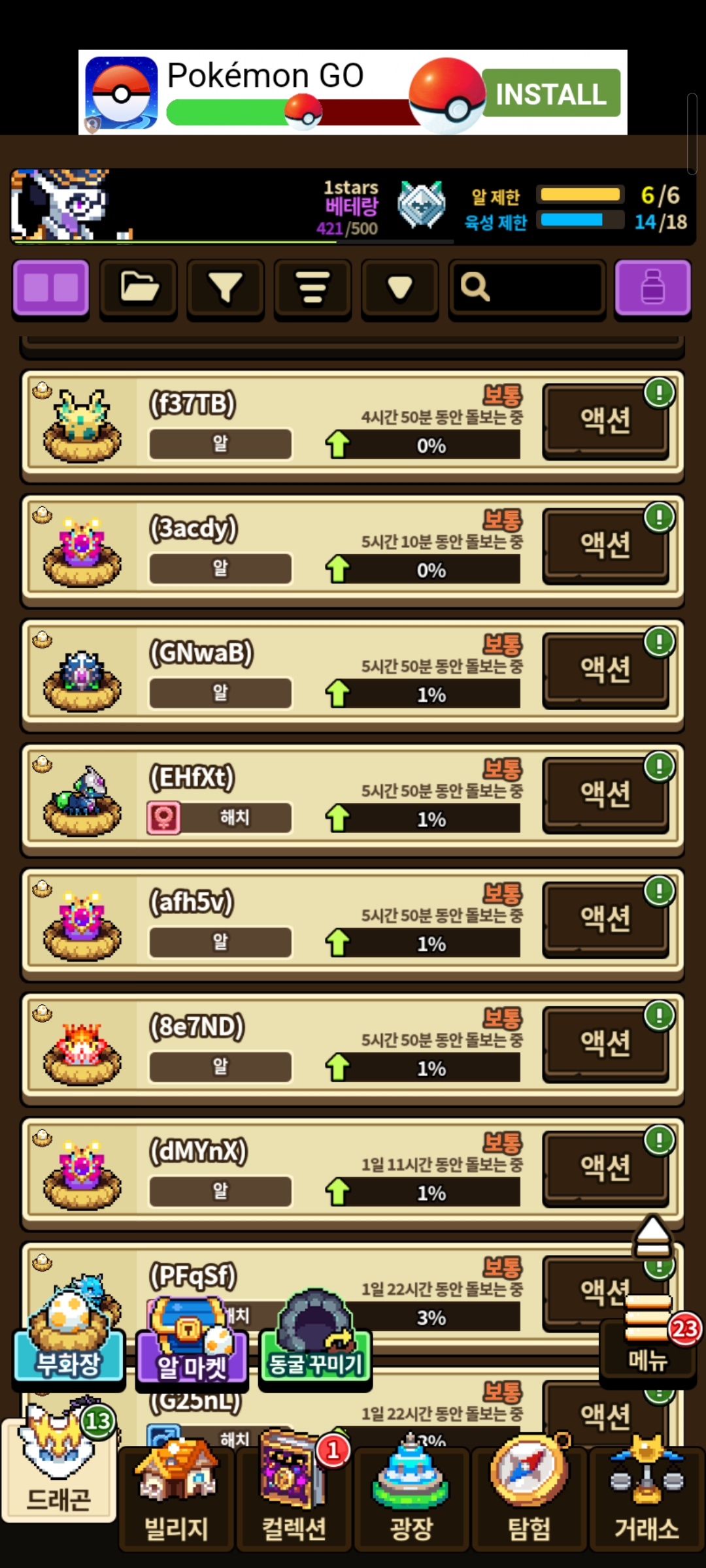Open 액션 for hatchling (EHfXt)

605,794
